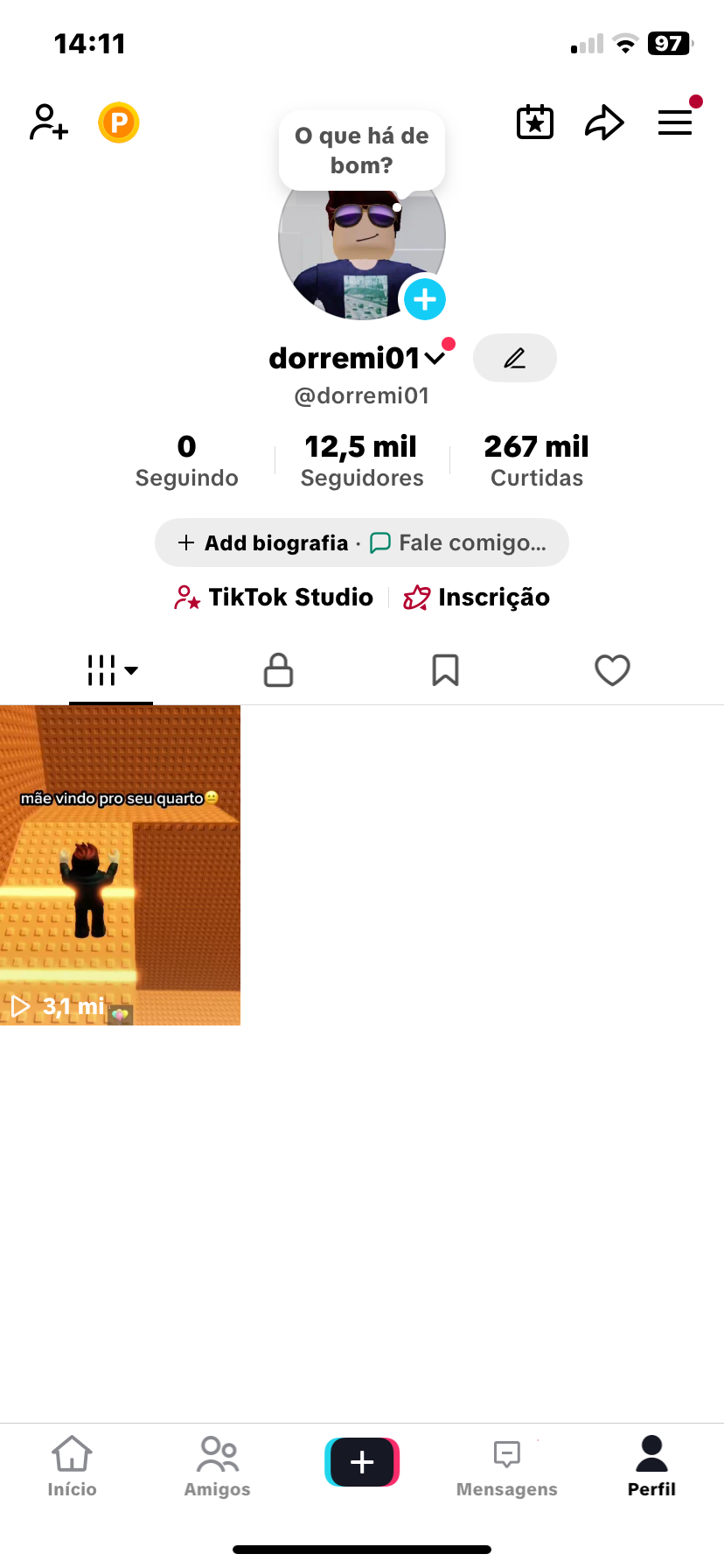Image resolution: width=724 pixels, height=1568 pixels.
Task: Open the hamburger menu
Action: (x=675, y=122)
